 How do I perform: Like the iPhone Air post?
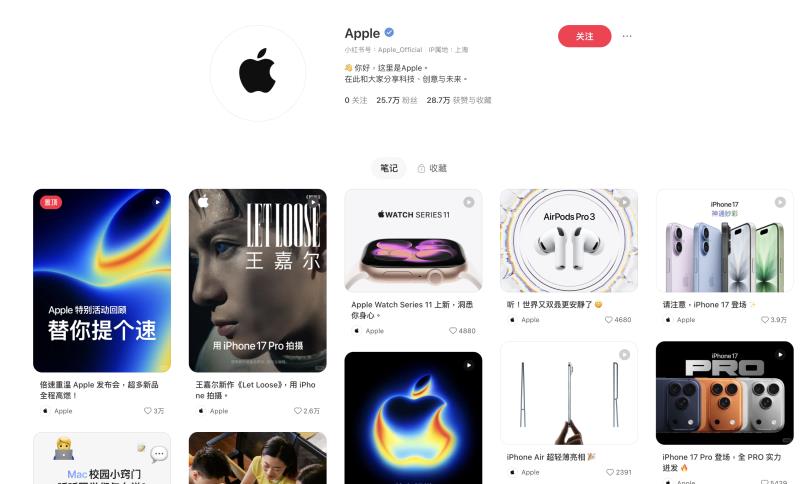610,472
